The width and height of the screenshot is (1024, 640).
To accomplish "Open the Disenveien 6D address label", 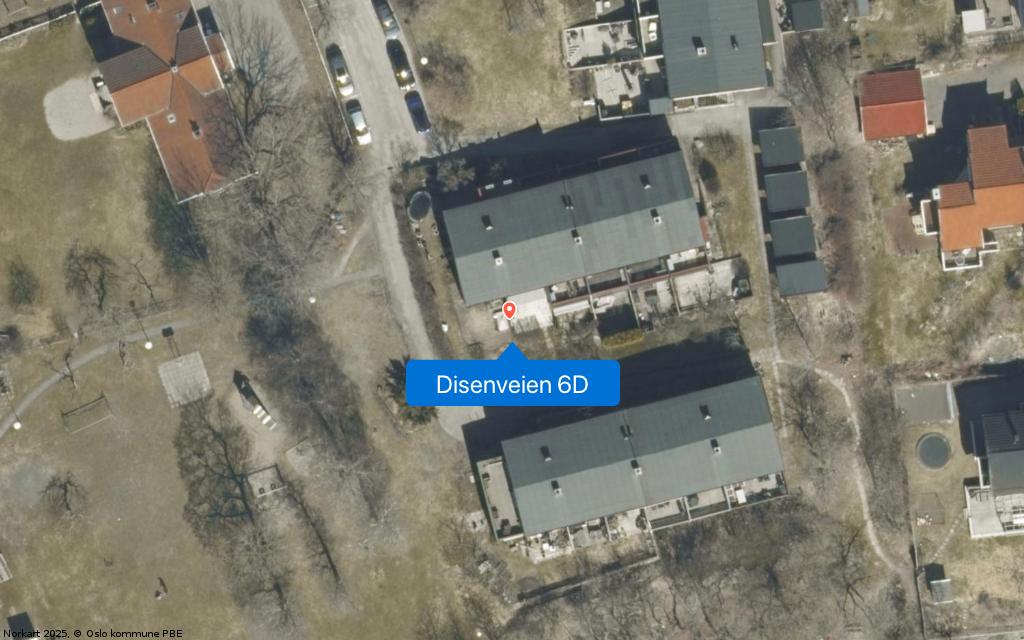I will (x=512, y=384).
